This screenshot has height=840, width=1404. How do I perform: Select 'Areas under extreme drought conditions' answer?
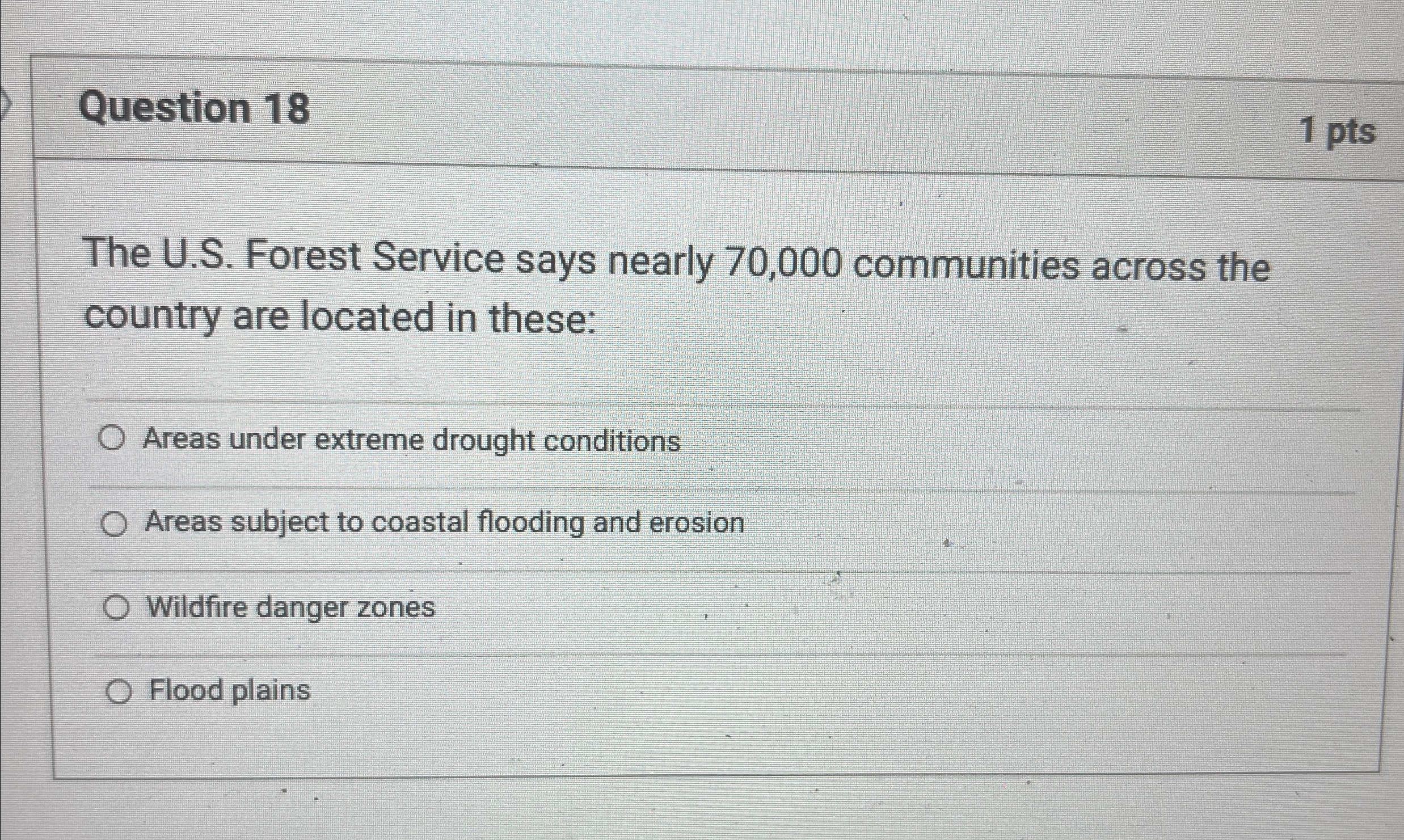coord(112,438)
